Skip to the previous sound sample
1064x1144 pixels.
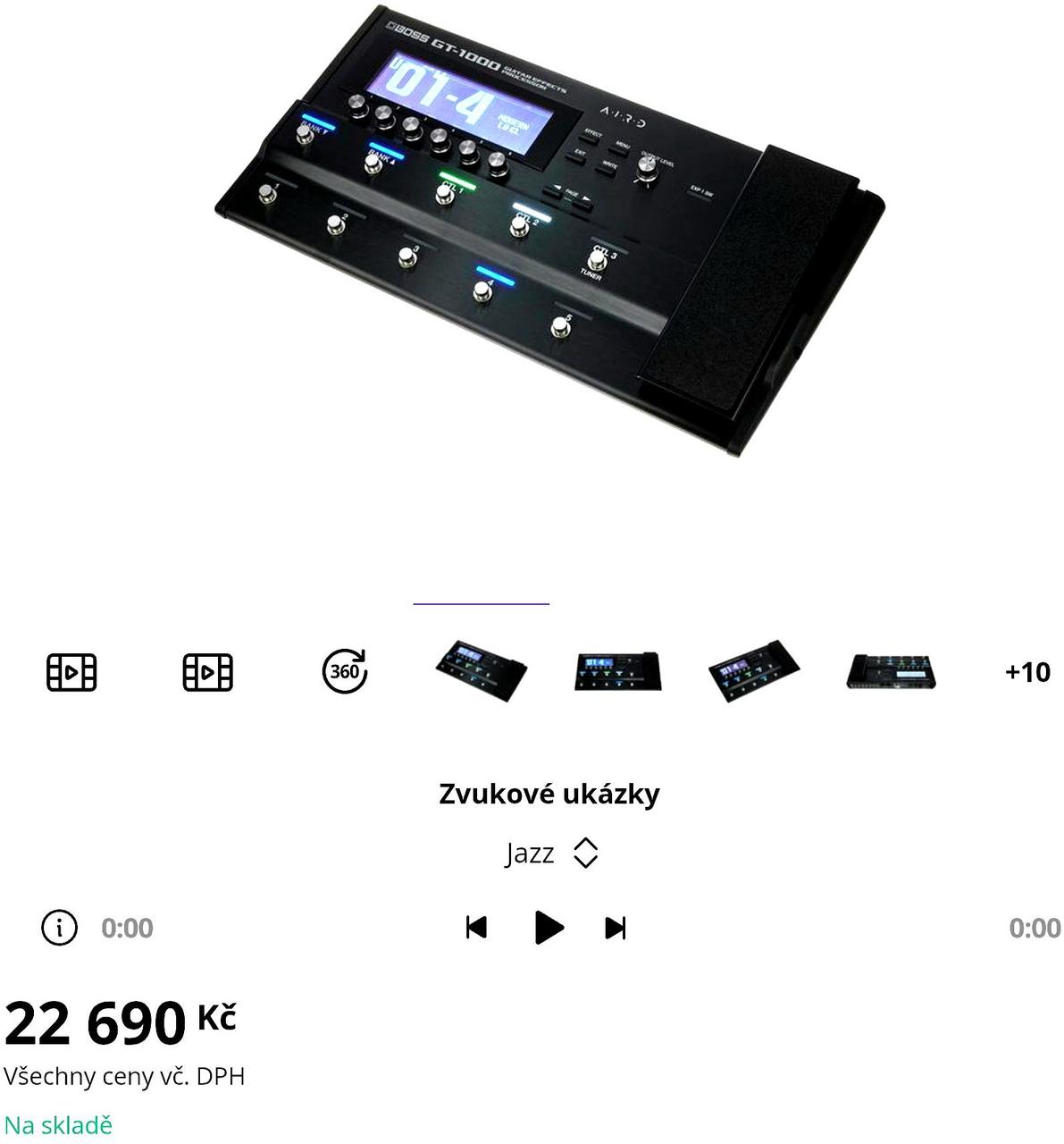pos(477,928)
